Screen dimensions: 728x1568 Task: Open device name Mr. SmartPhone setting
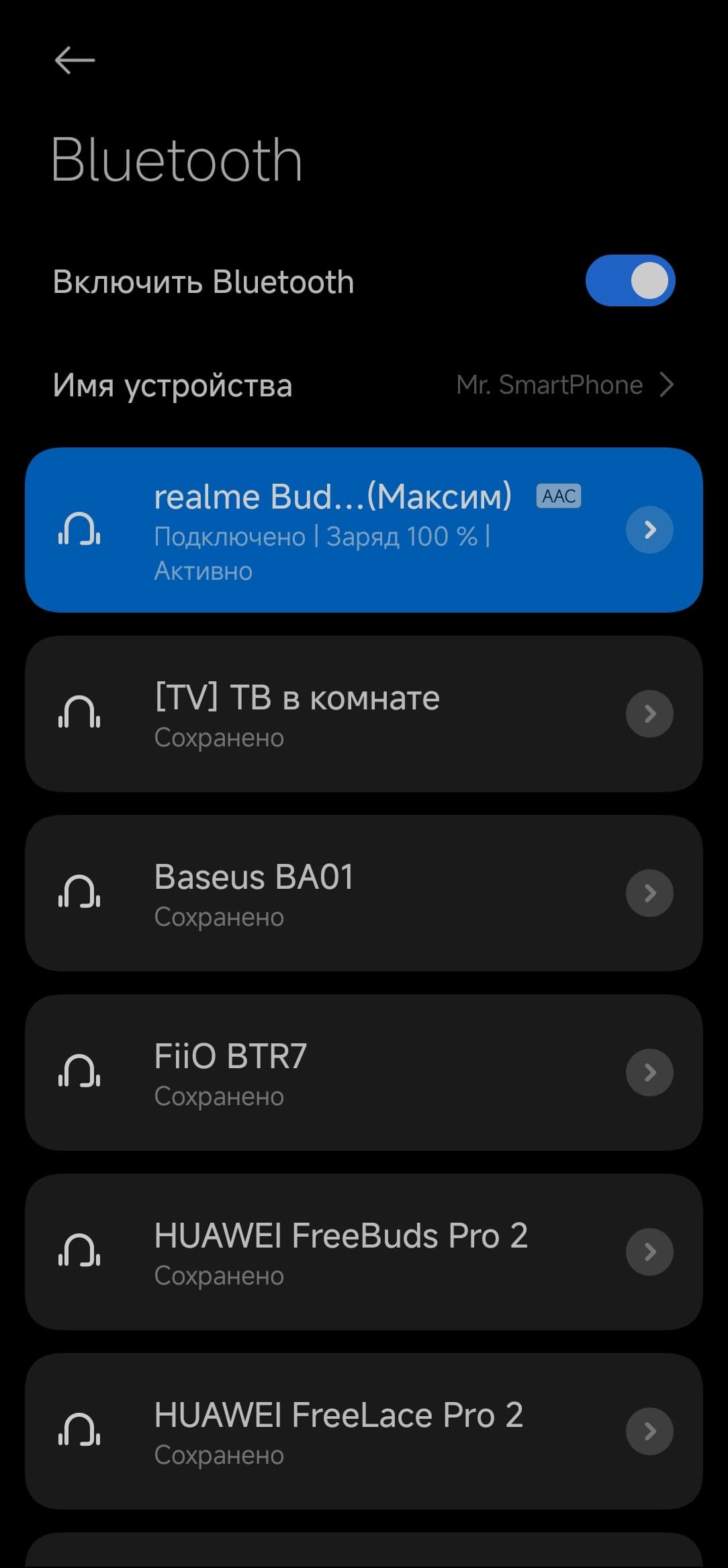click(564, 385)
